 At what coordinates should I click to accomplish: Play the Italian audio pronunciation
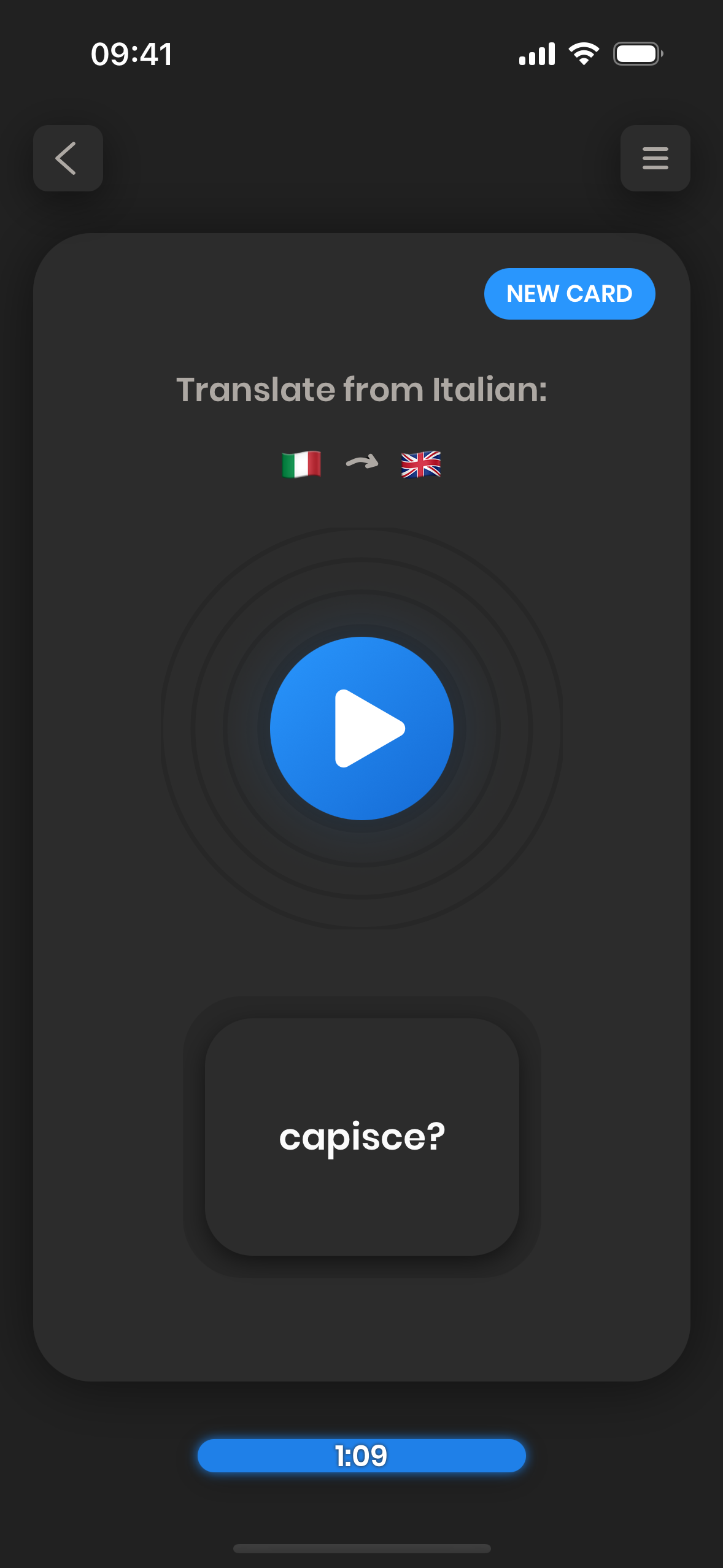[x=361, y=728]
